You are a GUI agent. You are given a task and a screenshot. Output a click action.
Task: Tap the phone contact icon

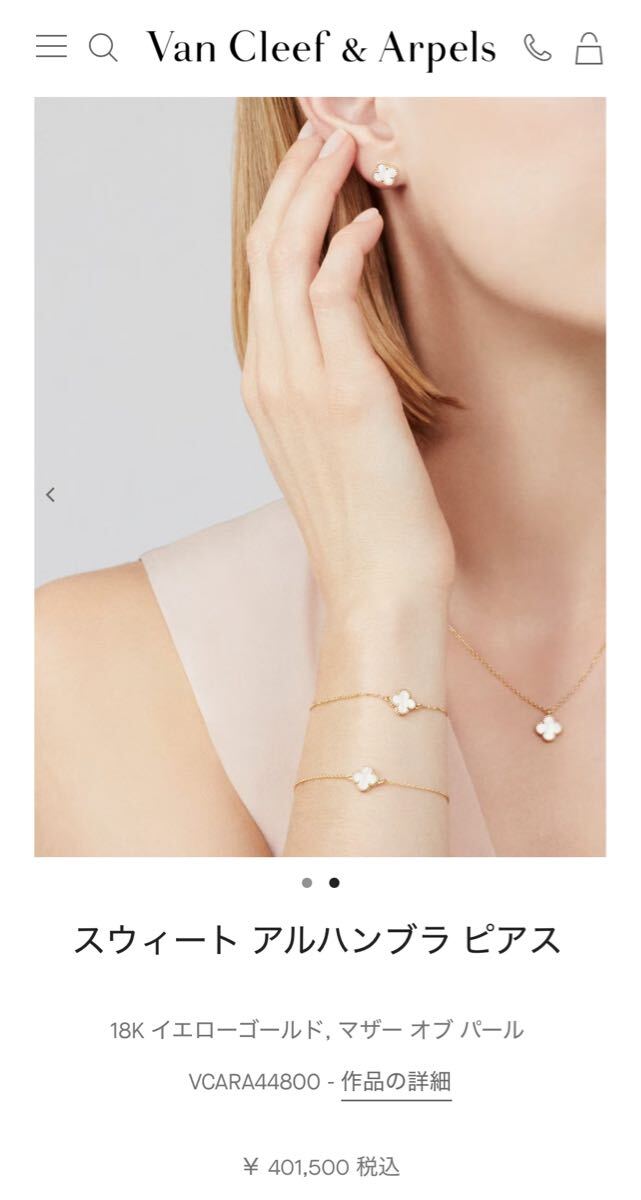pyautogui.click(x=538, y=47)
